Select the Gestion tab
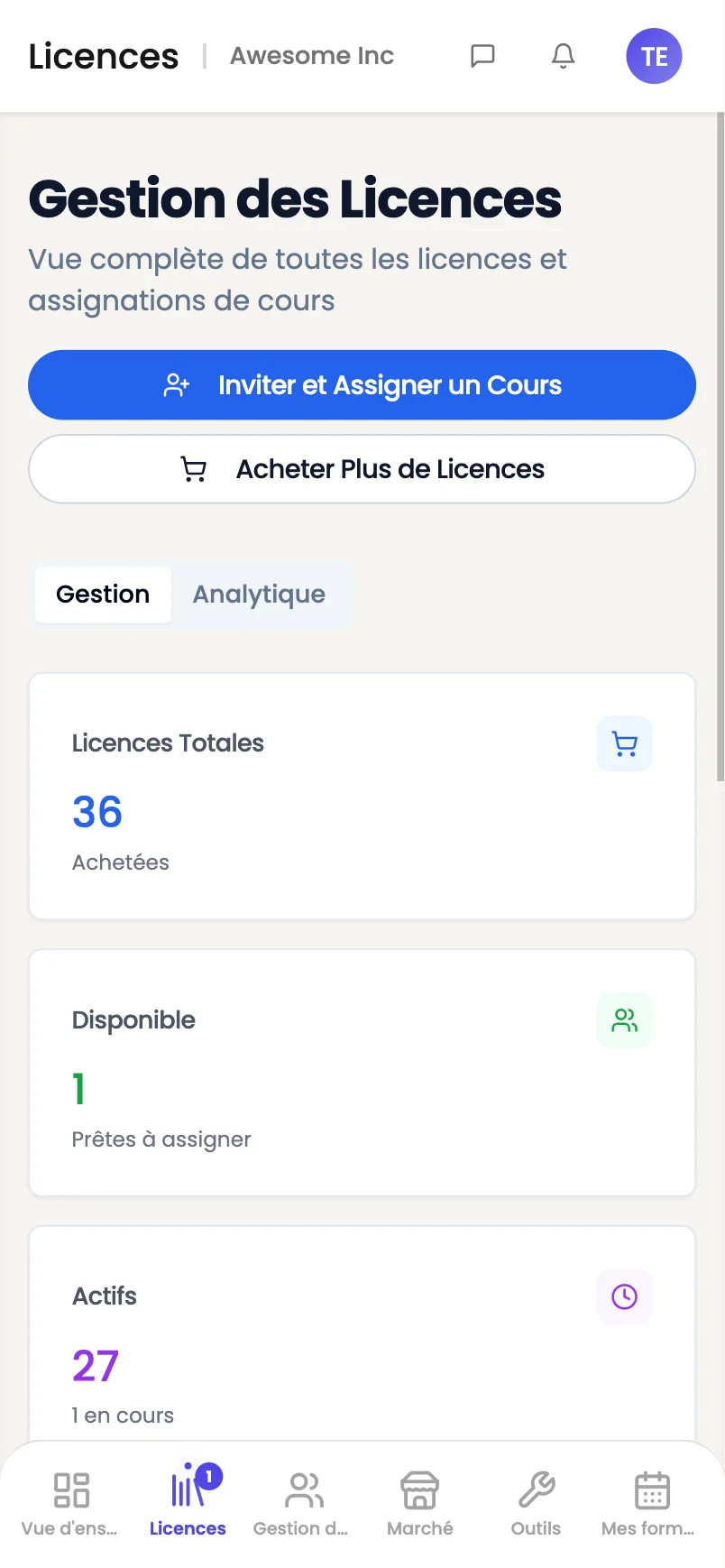The width and height of the screenshot is (725, 1568). [103, 595]
